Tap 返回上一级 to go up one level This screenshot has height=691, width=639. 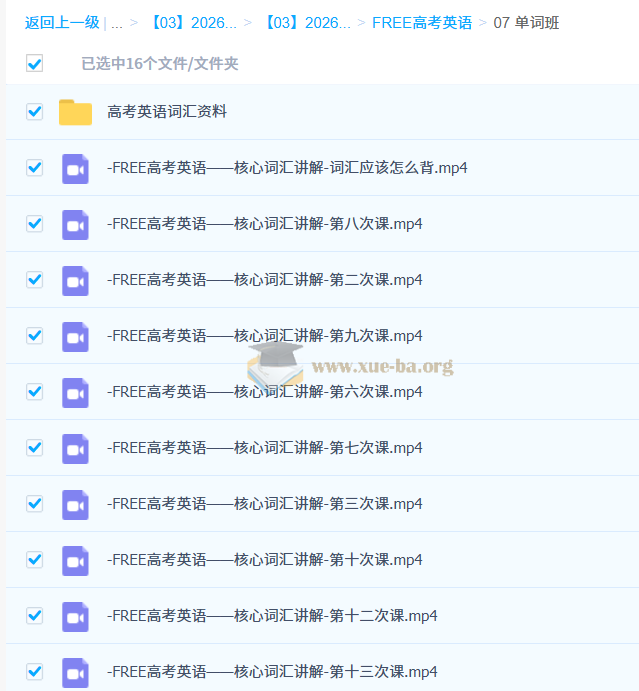[x=61, y=22]
